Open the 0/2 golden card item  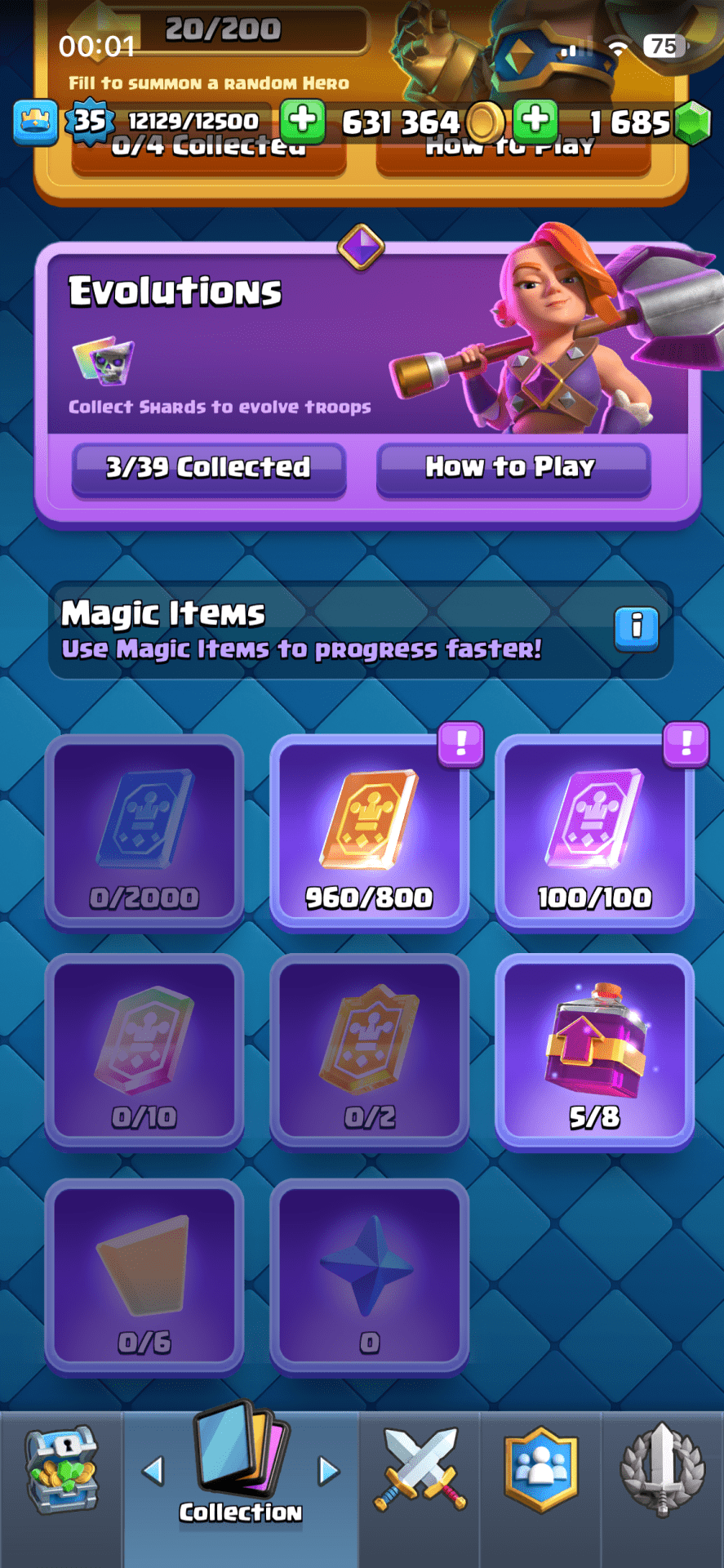point(369,1051)
